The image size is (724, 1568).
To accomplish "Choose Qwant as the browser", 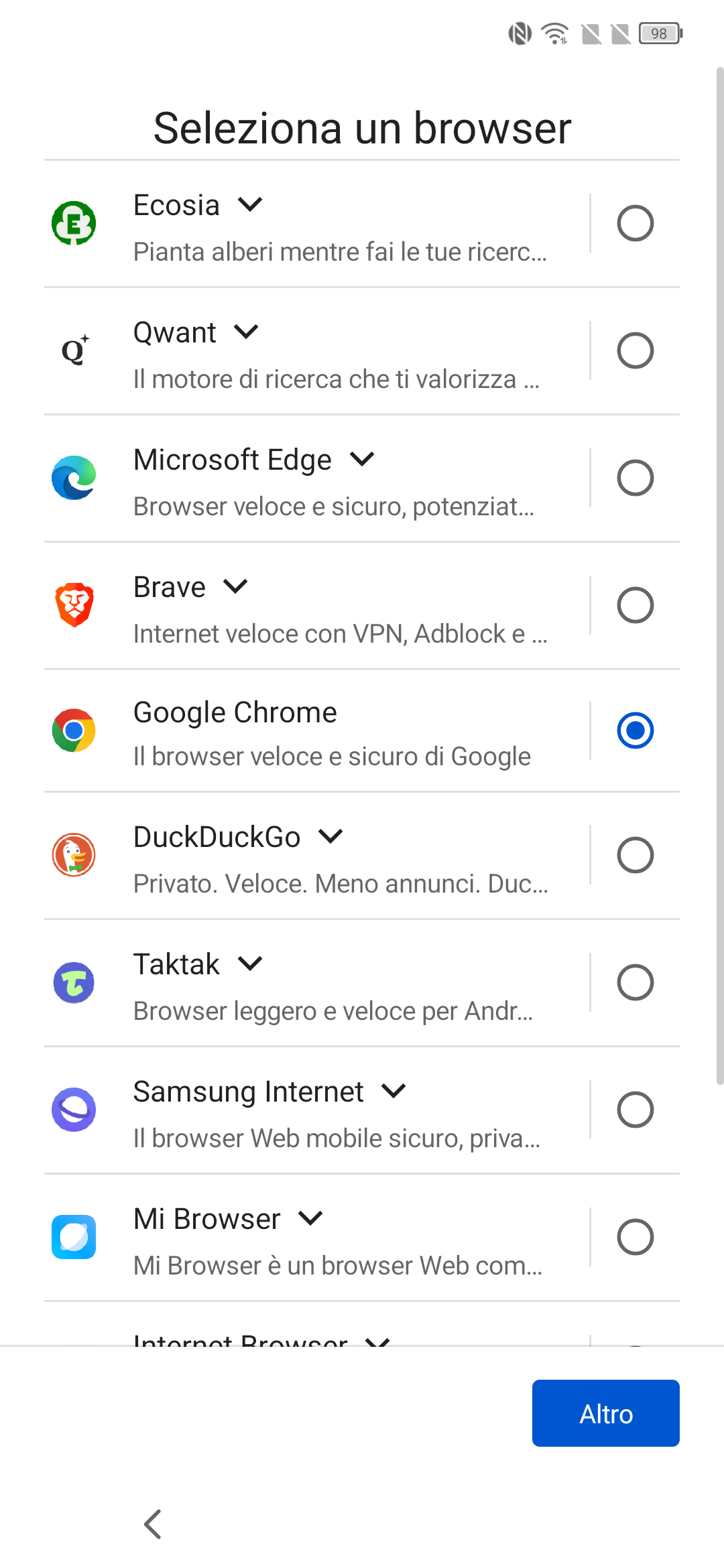I will pos(635,350).
